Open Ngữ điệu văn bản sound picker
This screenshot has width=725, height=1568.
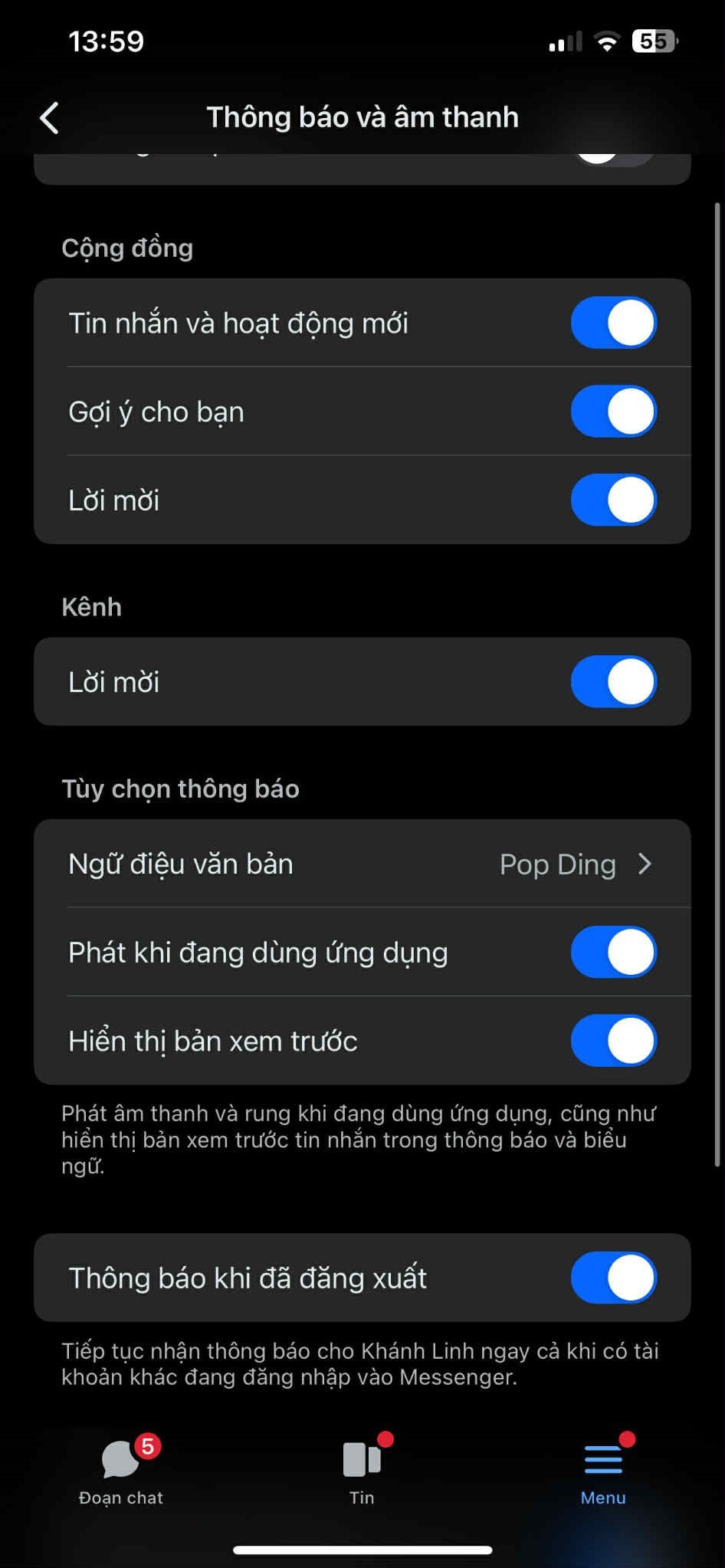point(362,864)
